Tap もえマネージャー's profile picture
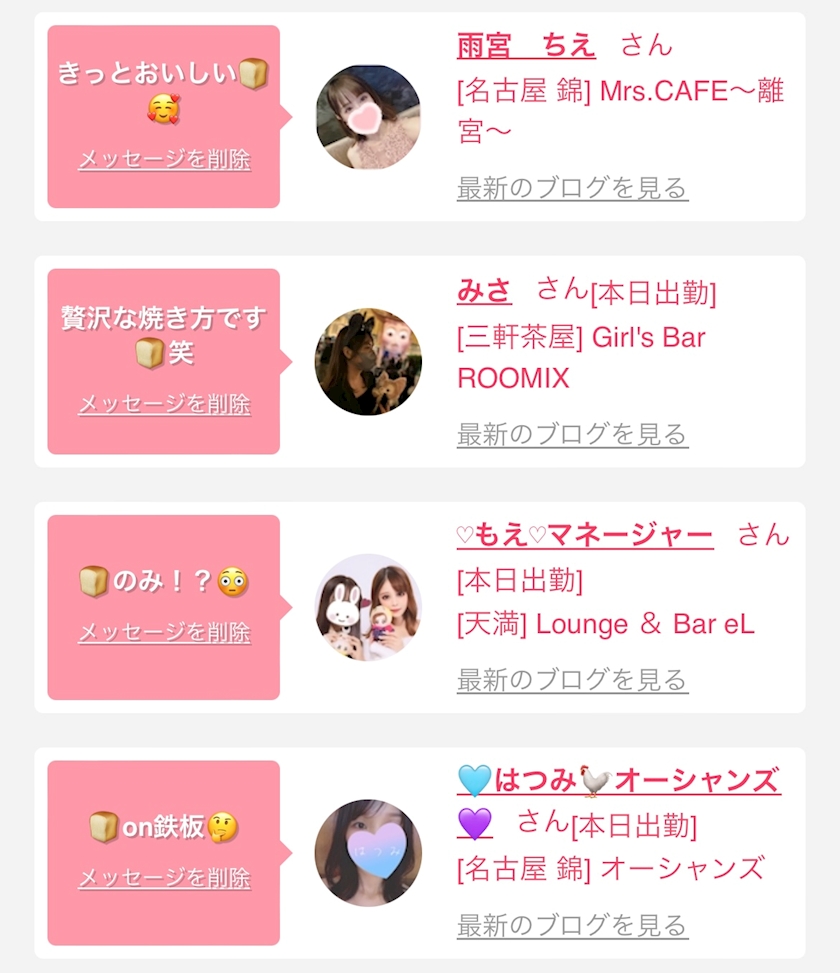The height and width of the screenshot is (973, 840). [x=368, y=607]
